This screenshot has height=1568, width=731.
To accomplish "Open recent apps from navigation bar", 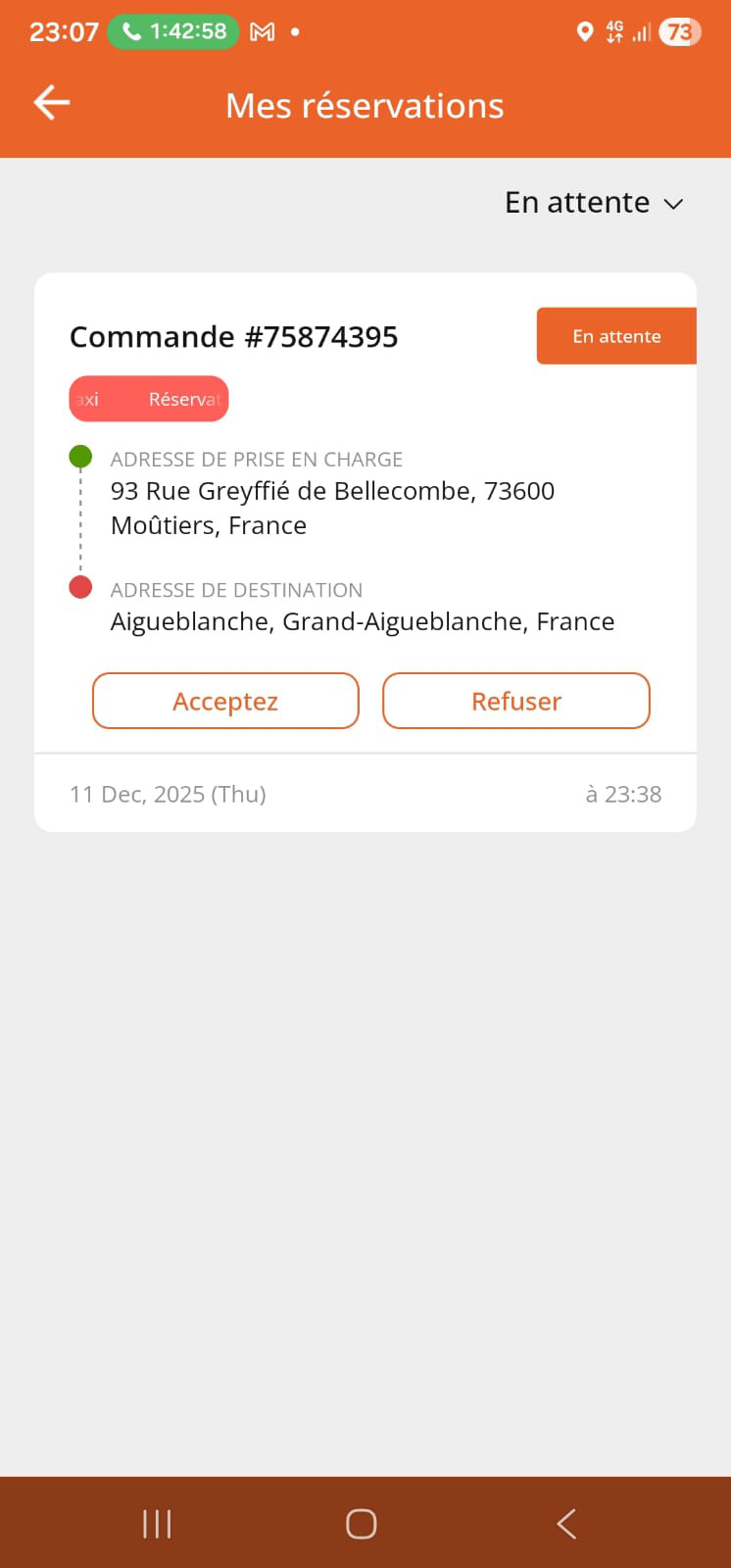I will point(157,1524).
